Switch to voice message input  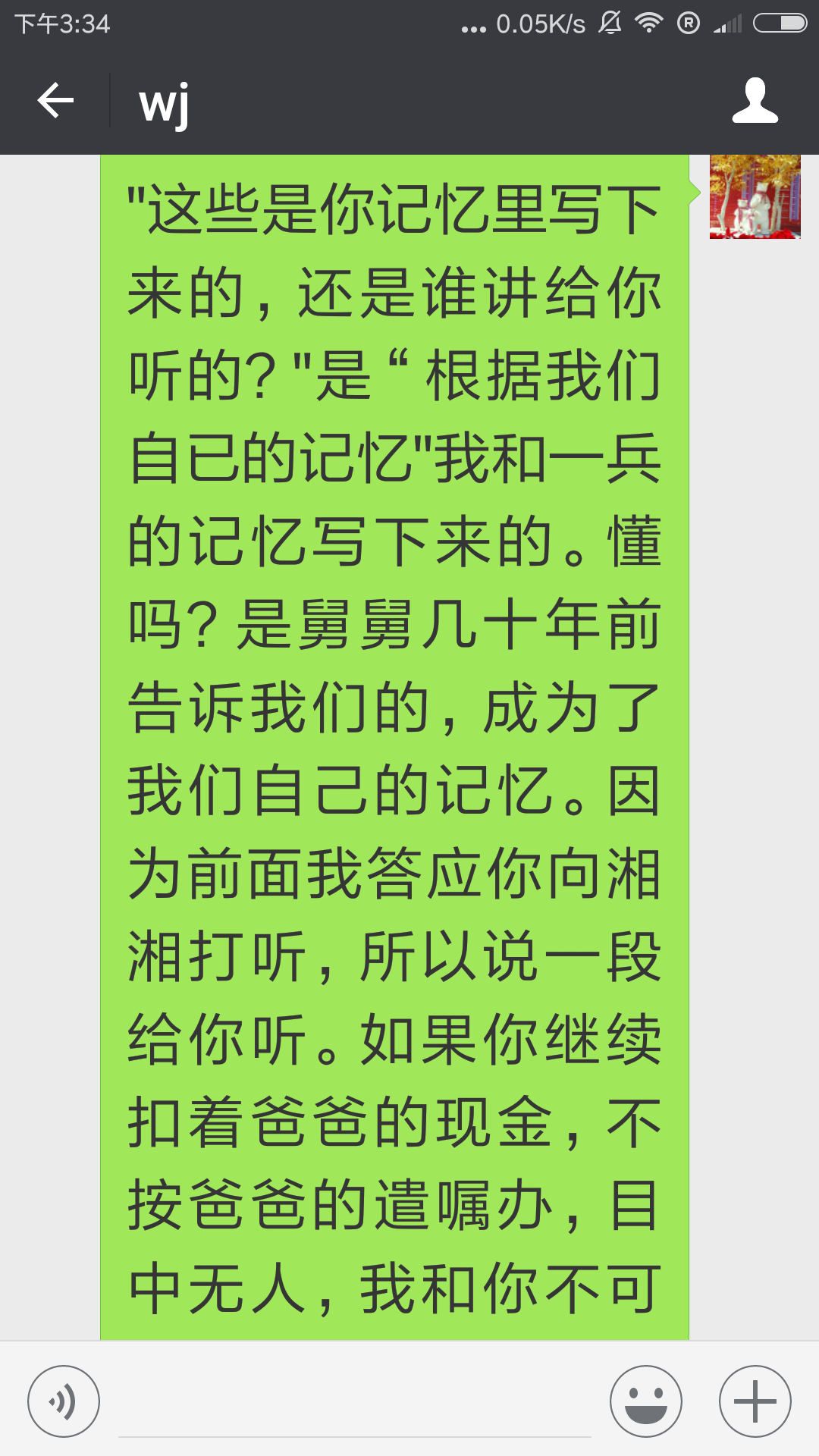(64, 1401)
